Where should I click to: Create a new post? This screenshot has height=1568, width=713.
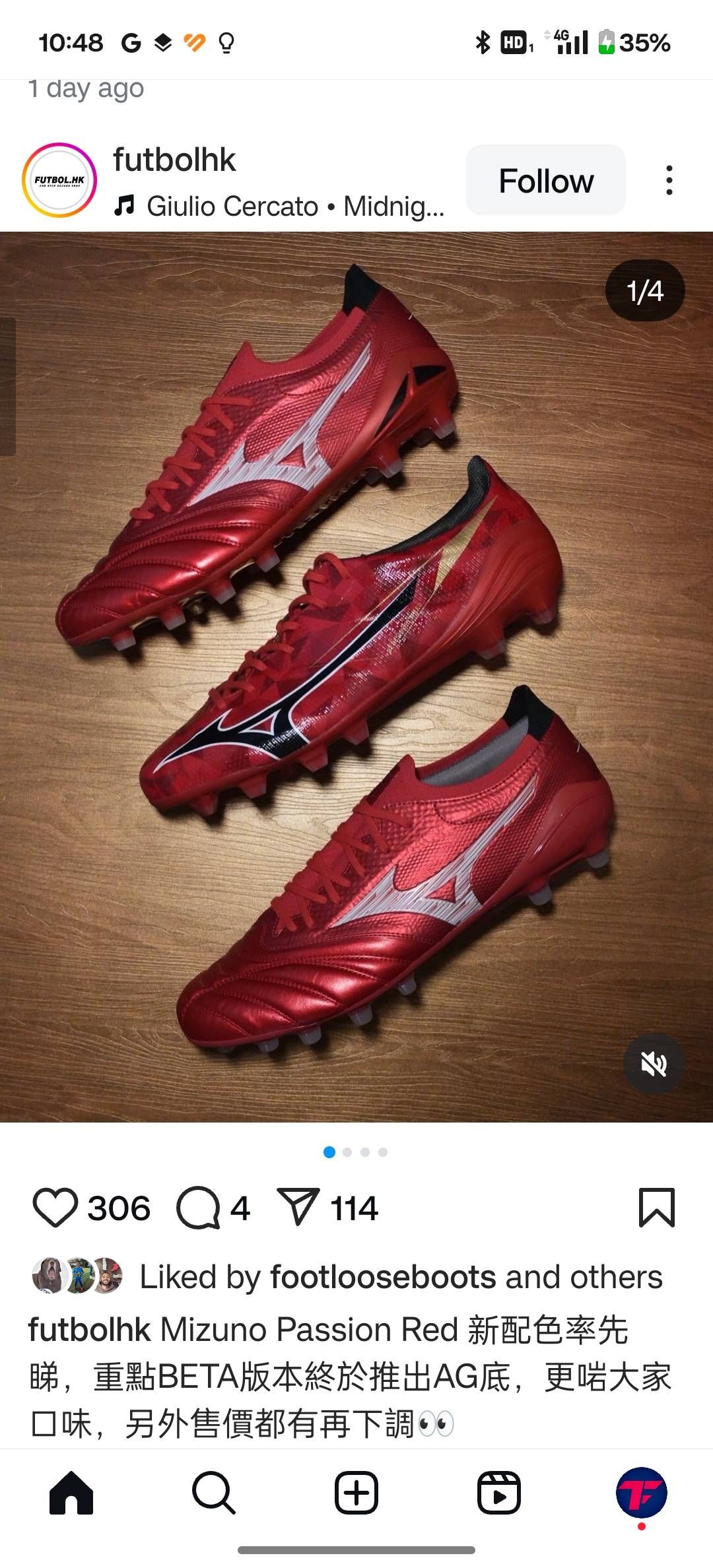356,1493
